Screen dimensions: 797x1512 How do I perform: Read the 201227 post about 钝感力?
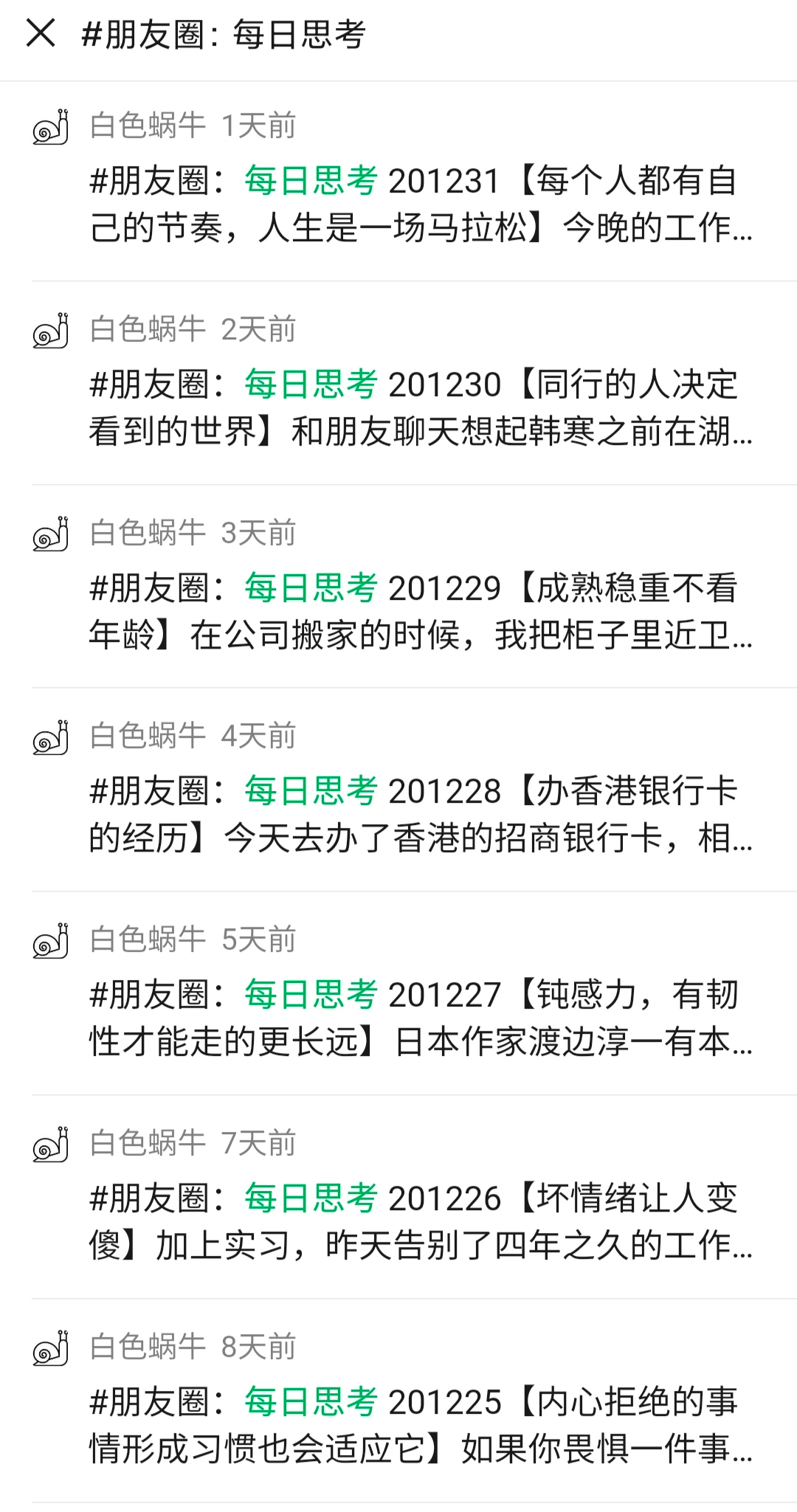pos(421,1018)
